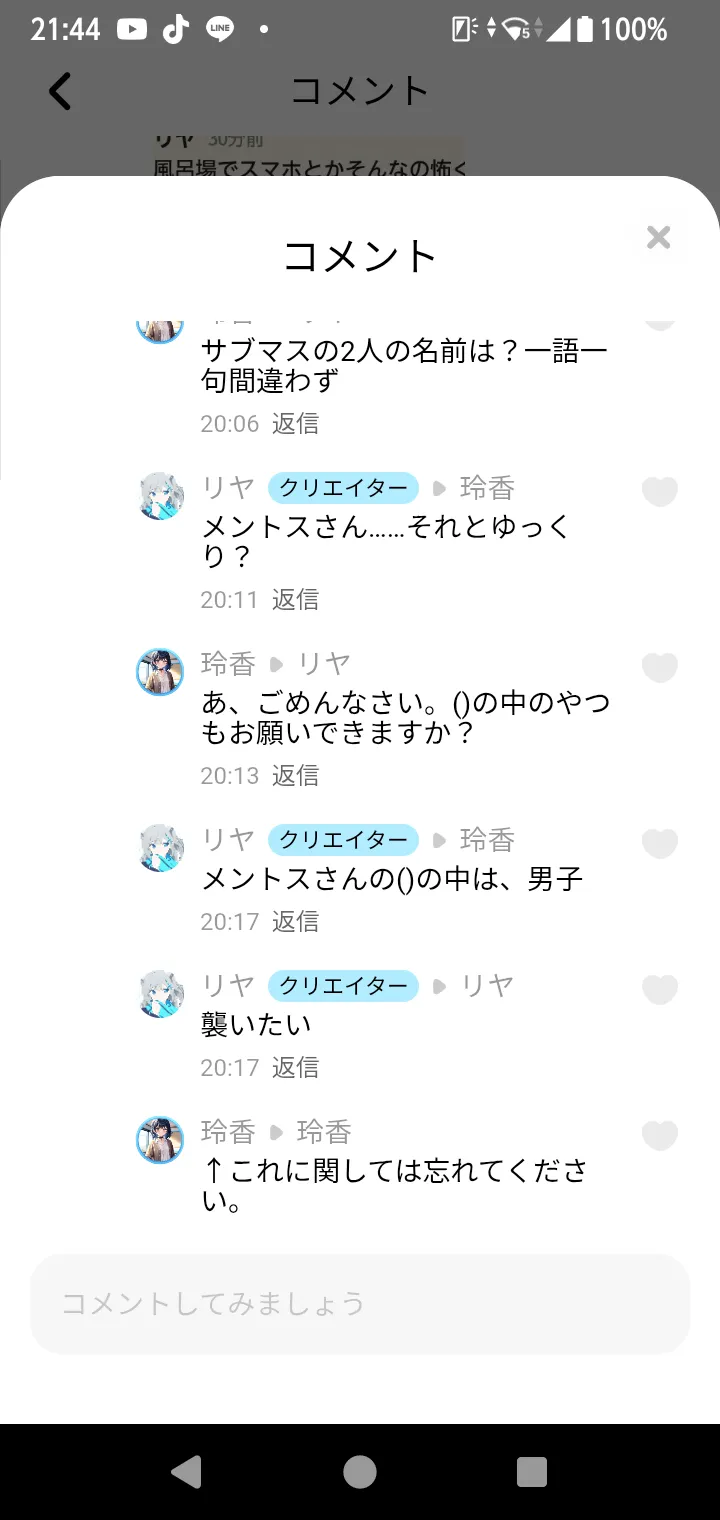Tap the コメントしてみましょう input field
The width and height of the screenshot is (720, 1520).
point(360,1304)
